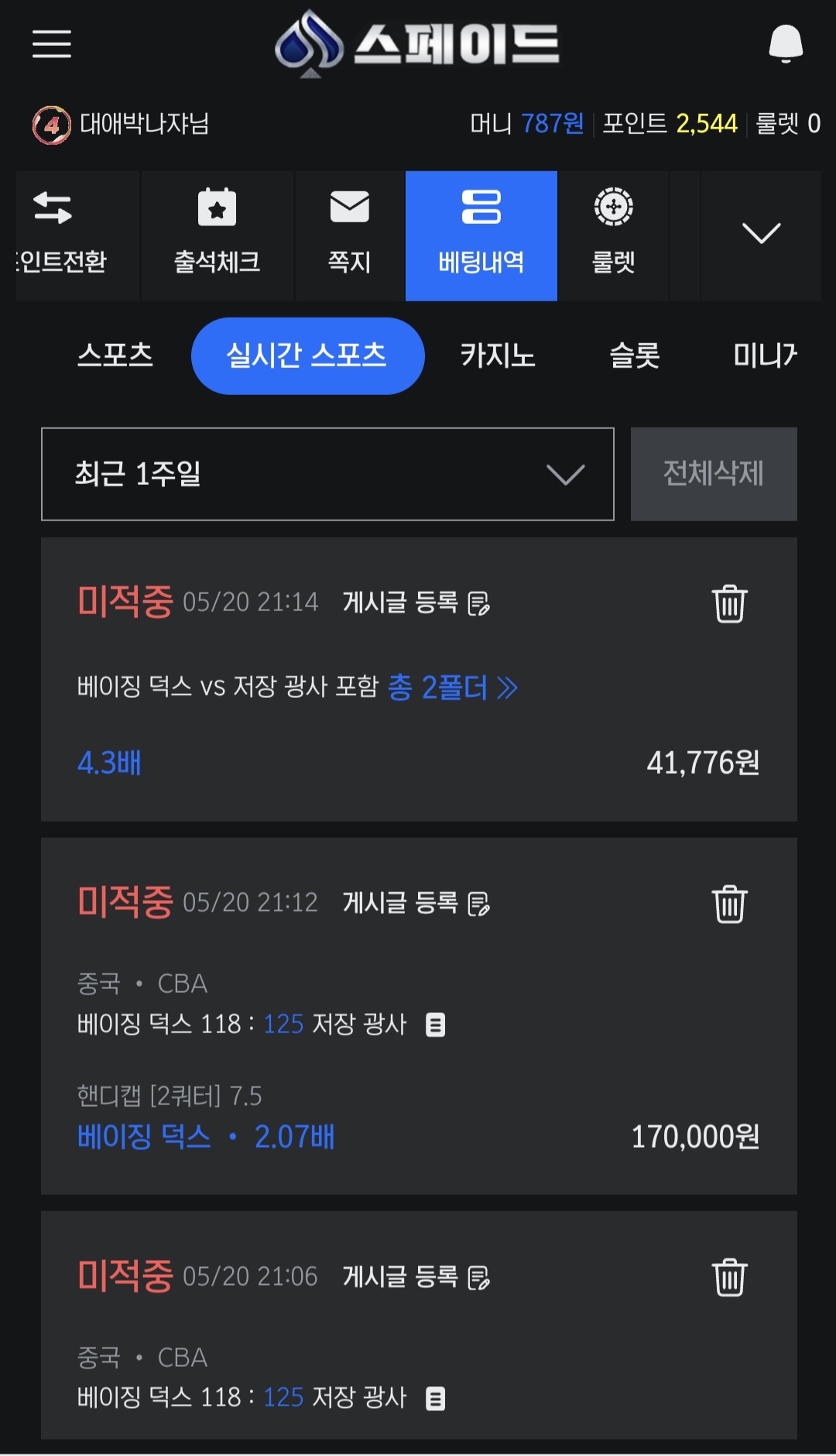Delete the 21:14 bet record
The width and height of the screenshot is (836, 1456).
729,604
